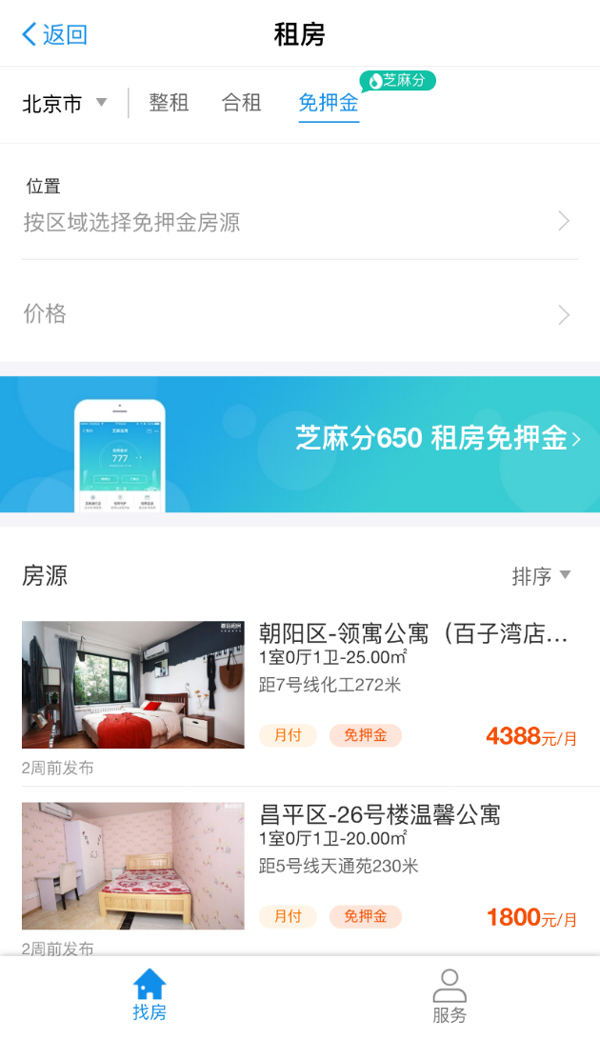600x1040 pixels.
Task: Open the 北京市 city dropdown
Action: coord(65,103)
